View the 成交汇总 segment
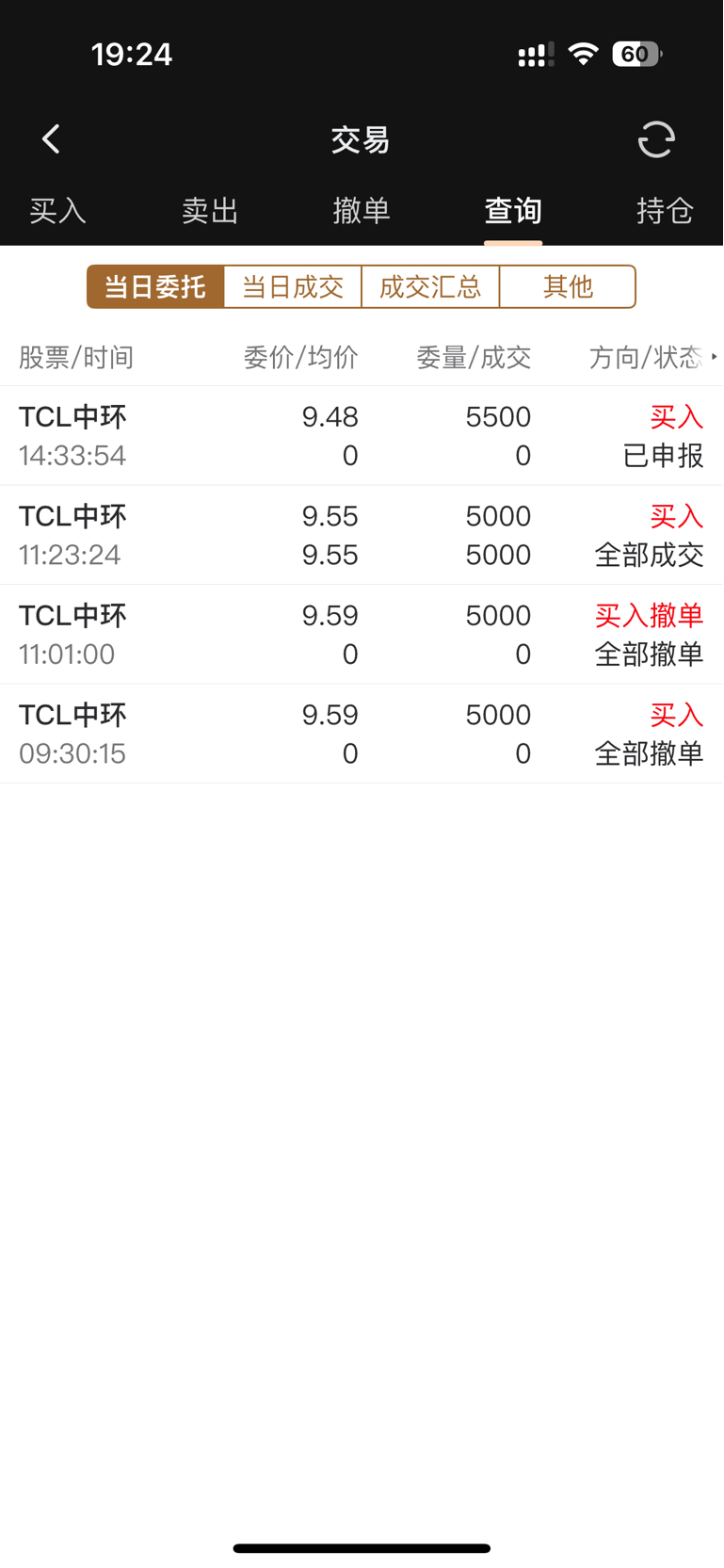 tap(430, 286)
